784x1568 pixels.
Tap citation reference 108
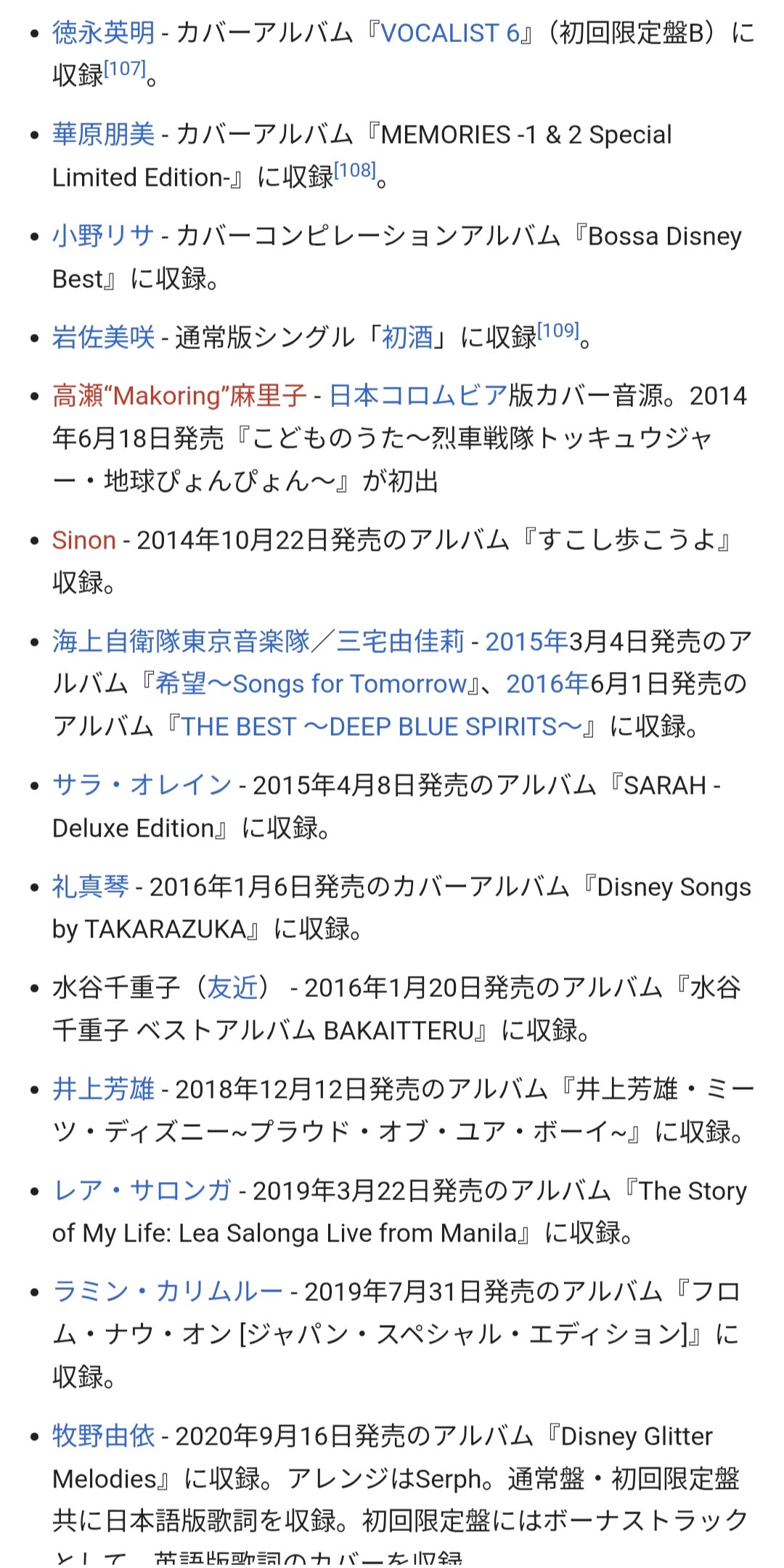pos(355,171)
